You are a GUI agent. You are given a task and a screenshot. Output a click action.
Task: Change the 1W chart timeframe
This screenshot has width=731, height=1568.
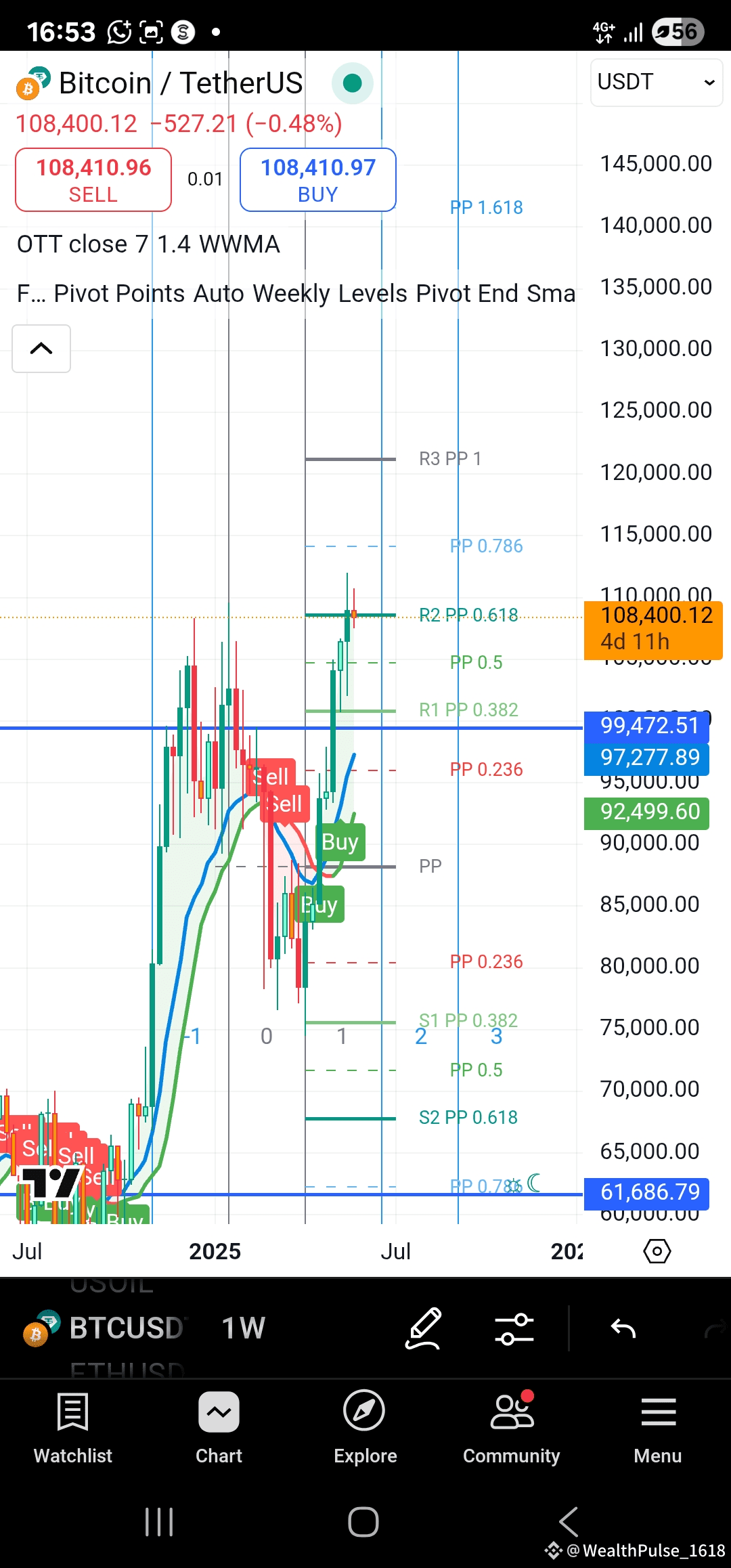coord(243,1328)
